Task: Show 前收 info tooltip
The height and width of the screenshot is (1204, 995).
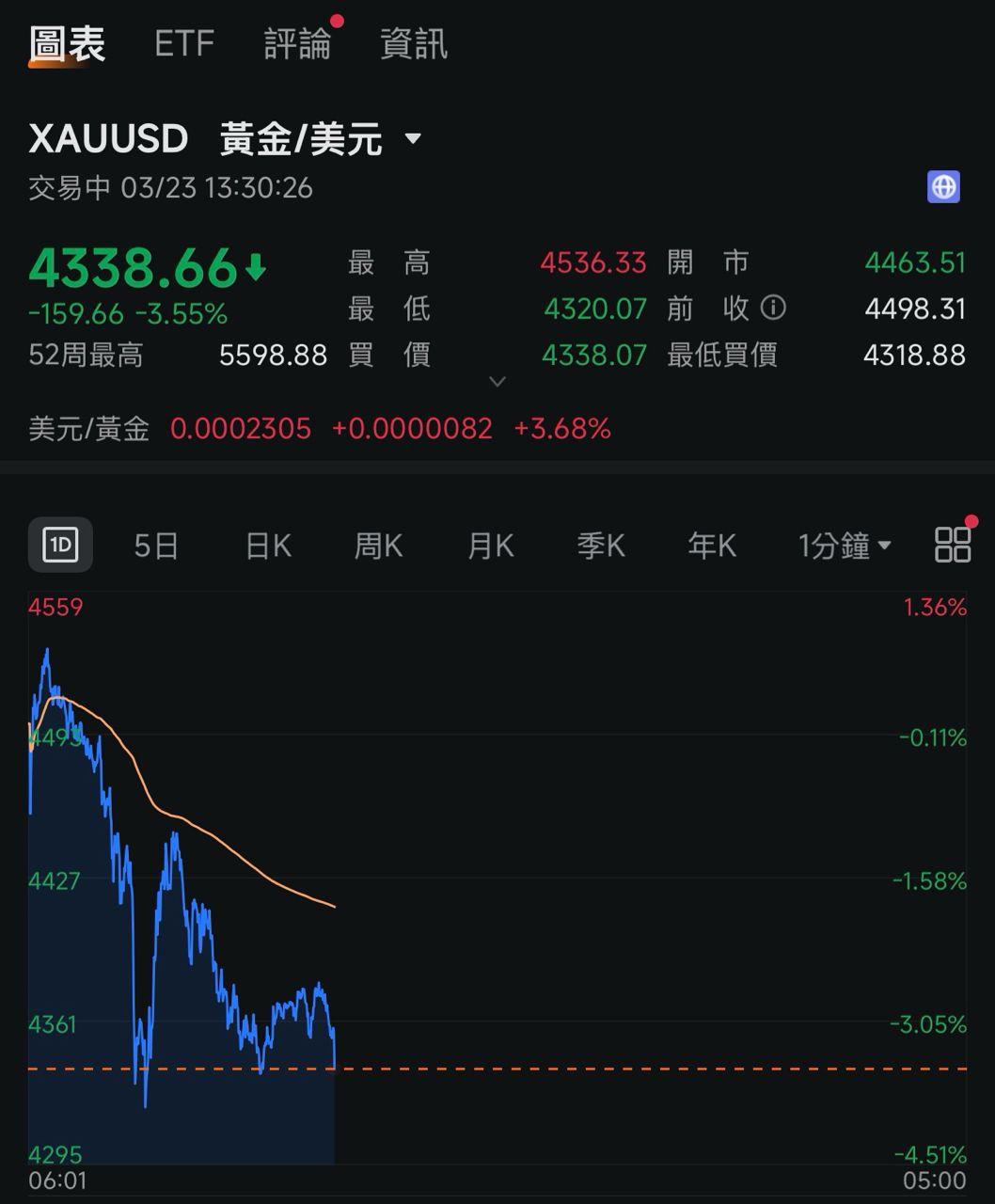Action: click(x=773, y=308)
